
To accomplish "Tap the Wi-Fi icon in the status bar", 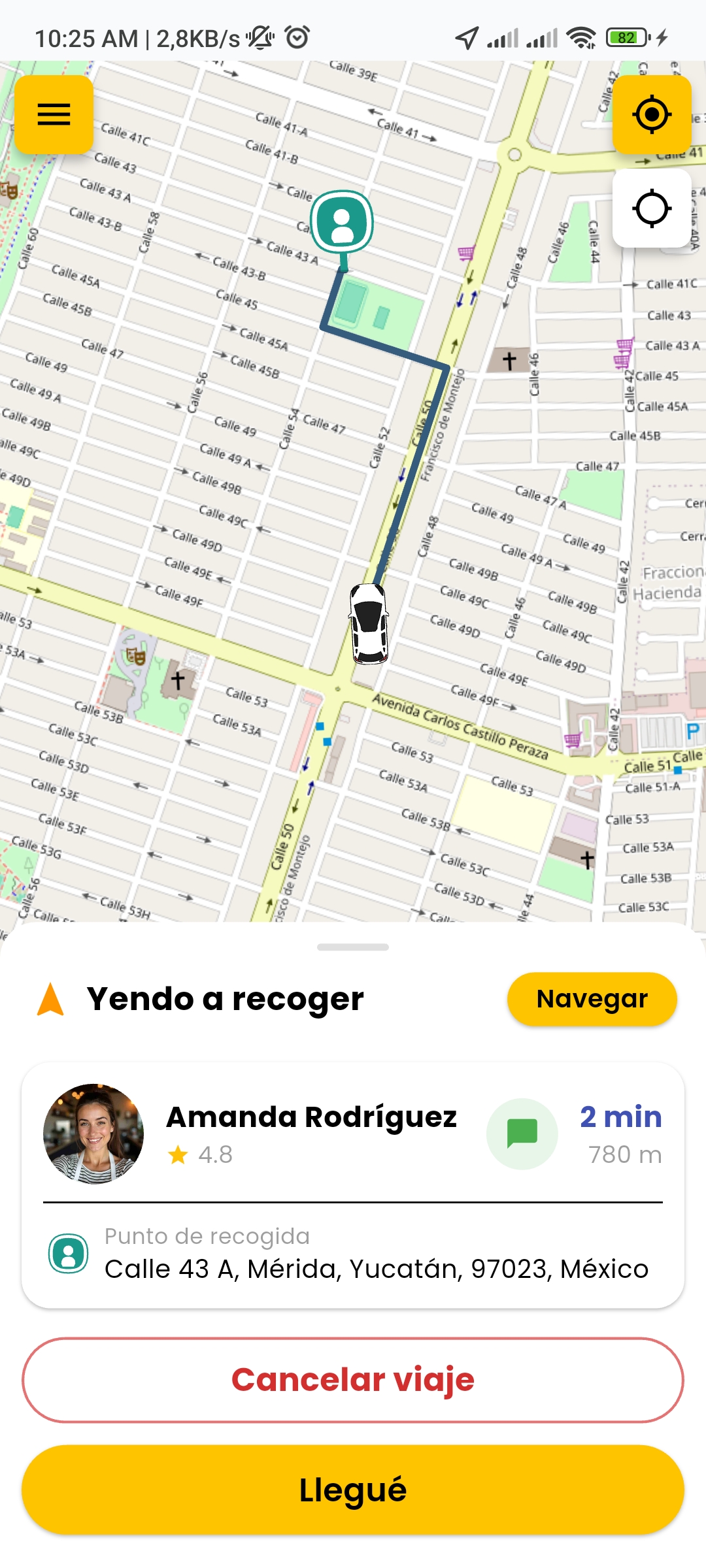I will point(581,37).
